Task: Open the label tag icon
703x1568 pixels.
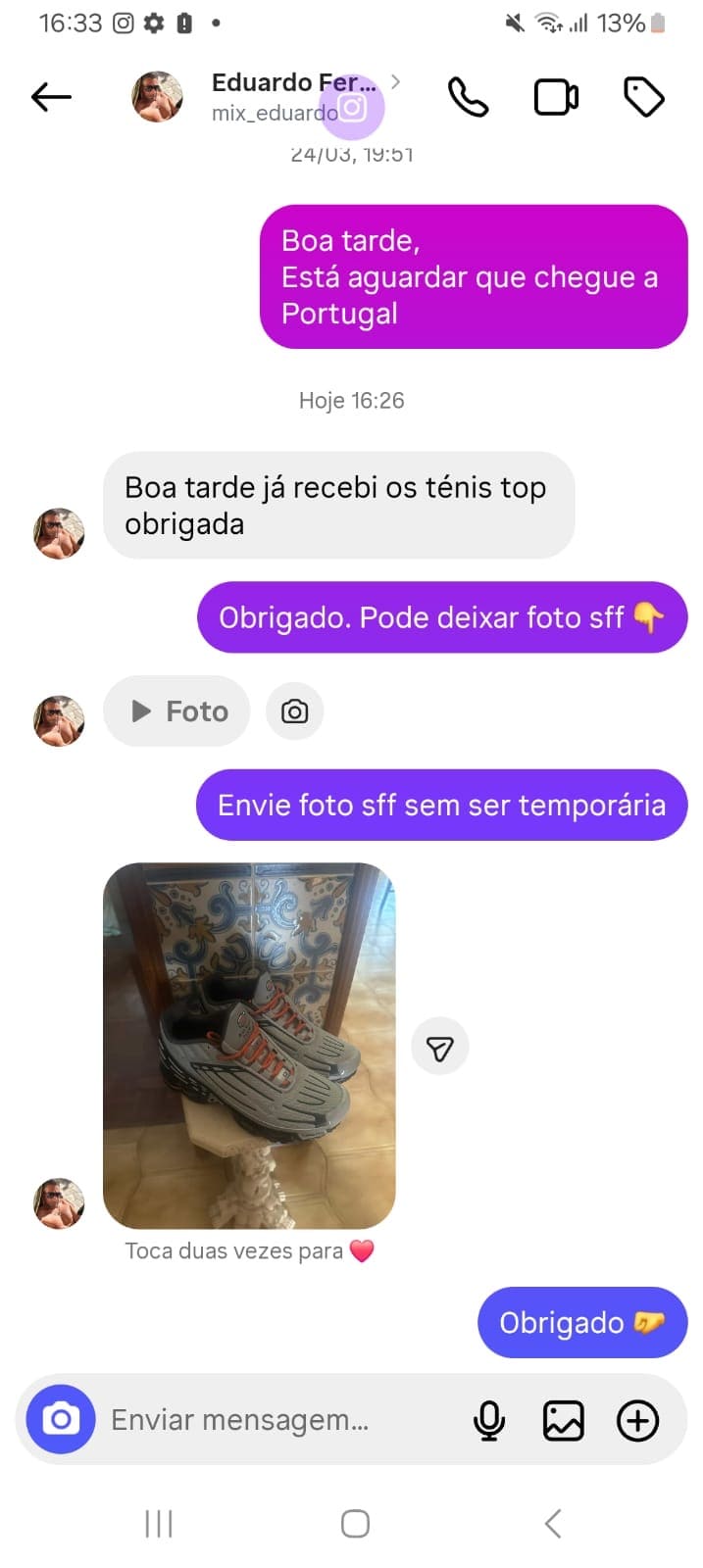Action: tap(643, 97)
